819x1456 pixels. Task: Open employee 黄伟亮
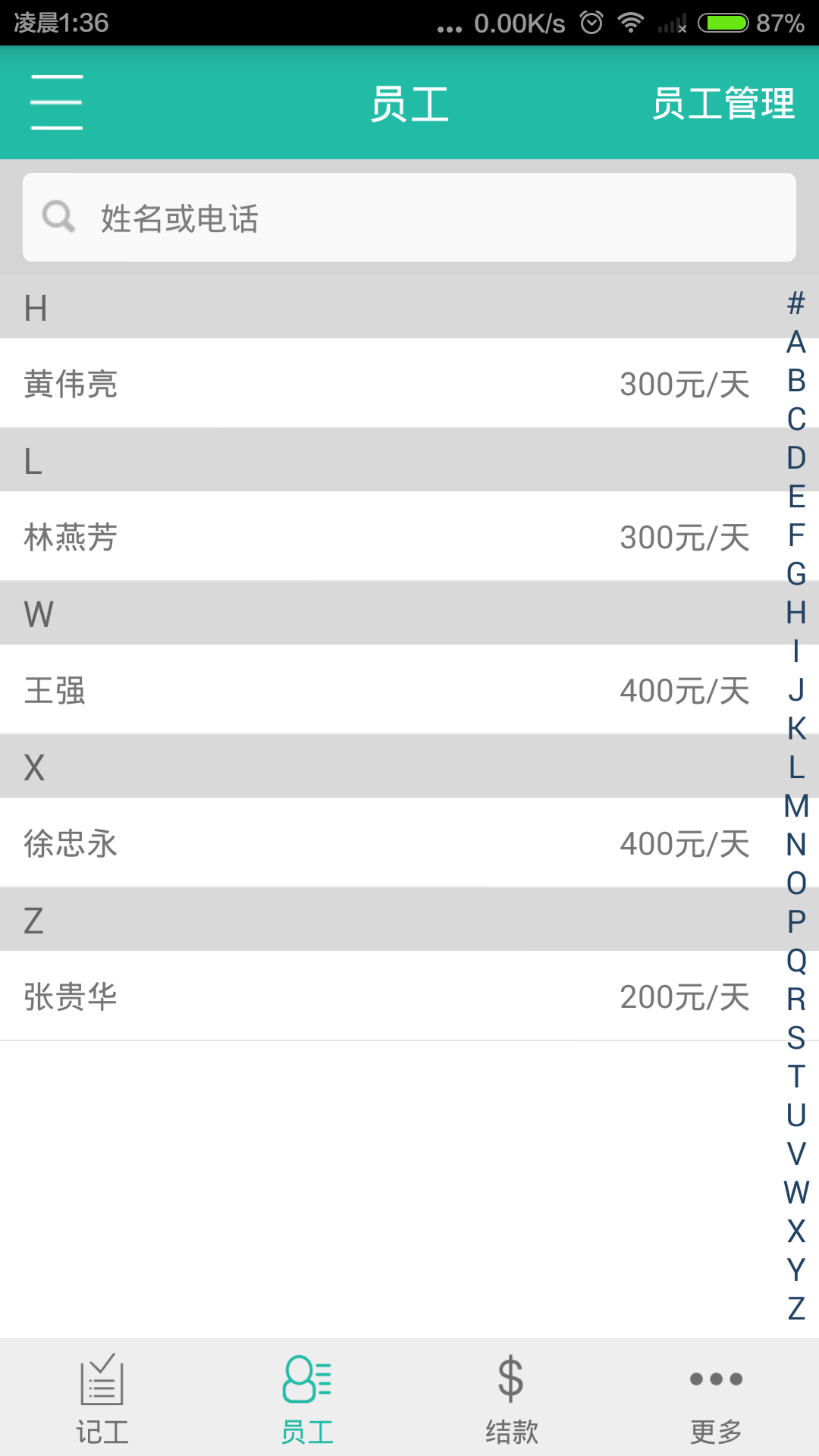(379, 384)
